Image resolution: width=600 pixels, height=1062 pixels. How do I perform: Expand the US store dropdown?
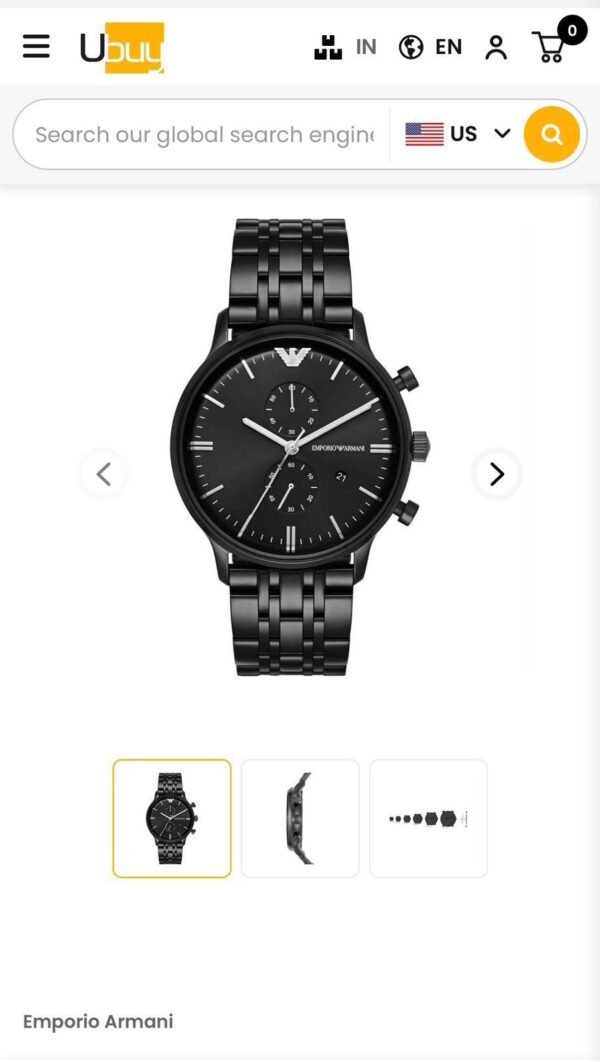457,134
